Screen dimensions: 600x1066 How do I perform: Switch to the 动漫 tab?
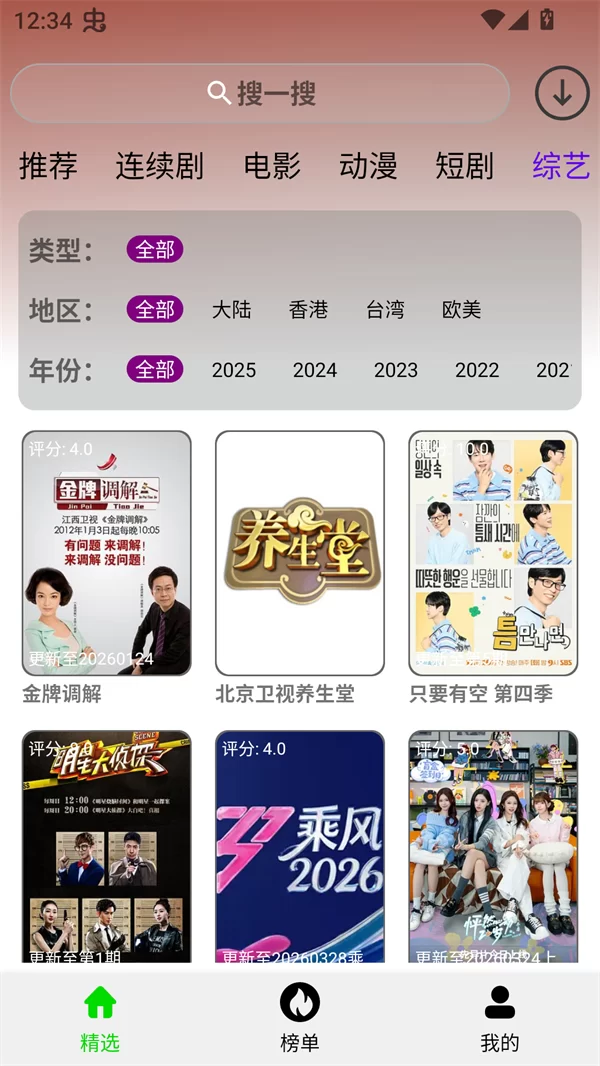tap(368, 166)
